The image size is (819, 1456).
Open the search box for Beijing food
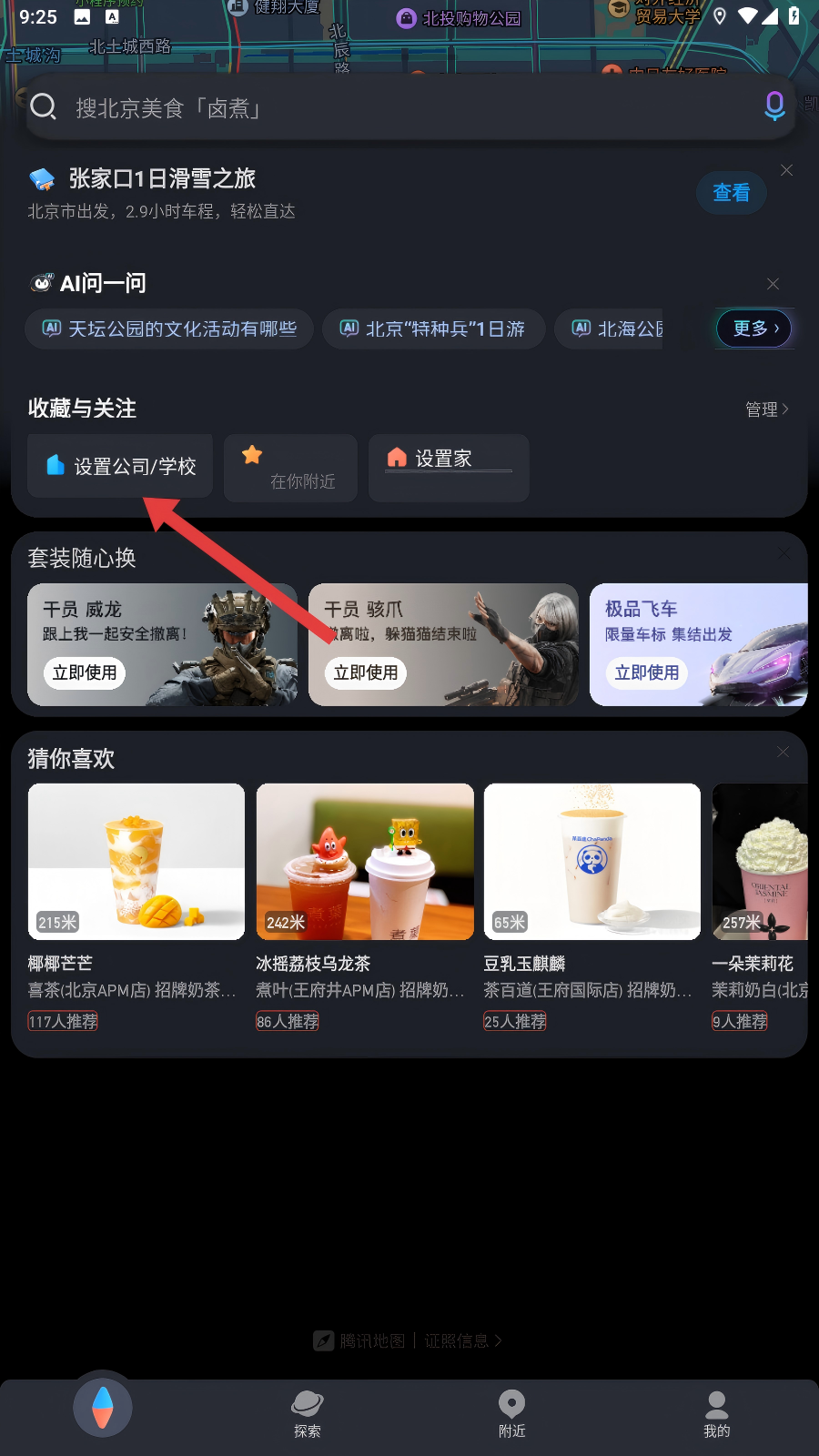(x=364, y=108)
